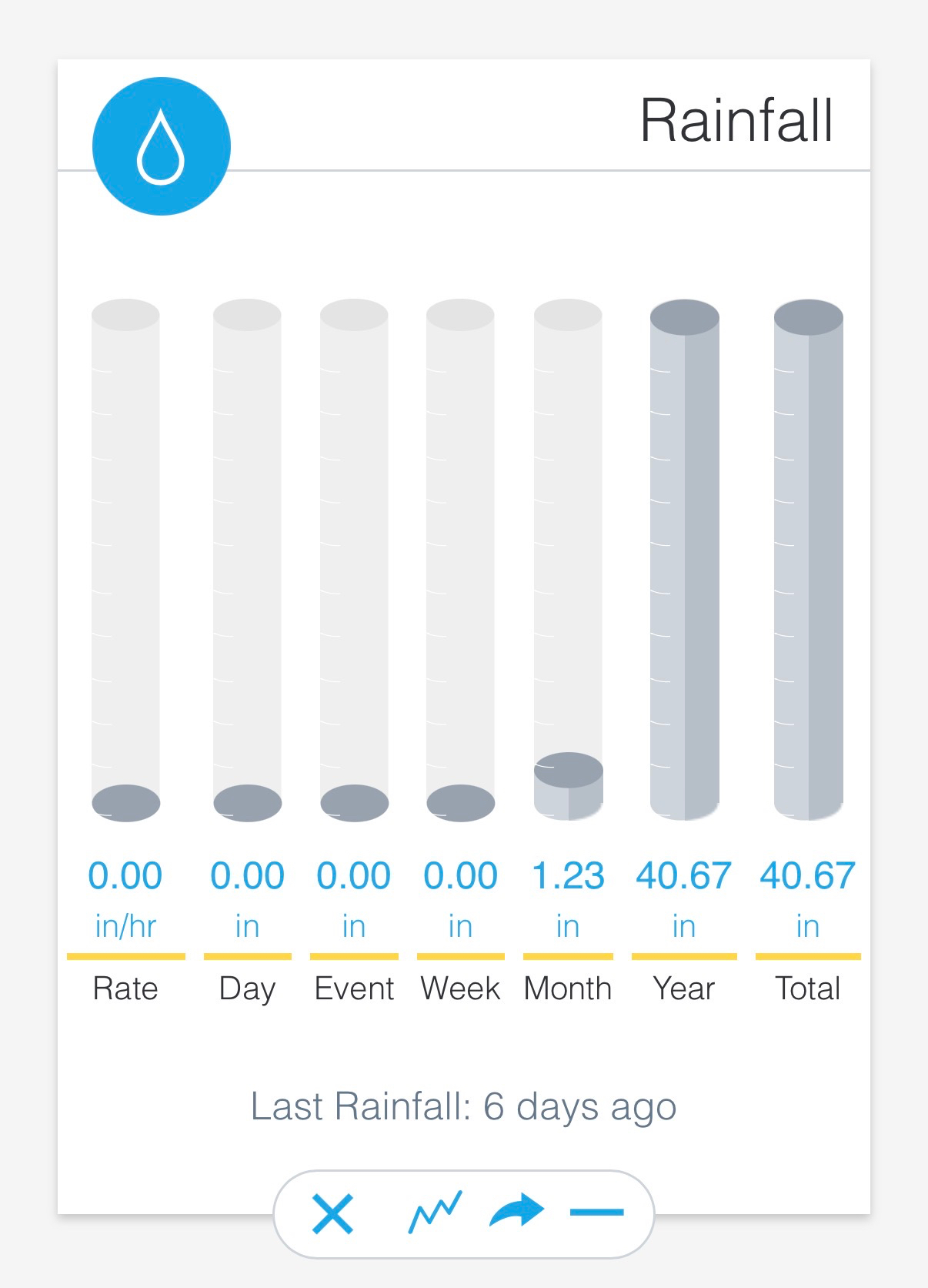Minimize the Rainfall tile
Screen dimensions: 928x1288
point(596,1213)
